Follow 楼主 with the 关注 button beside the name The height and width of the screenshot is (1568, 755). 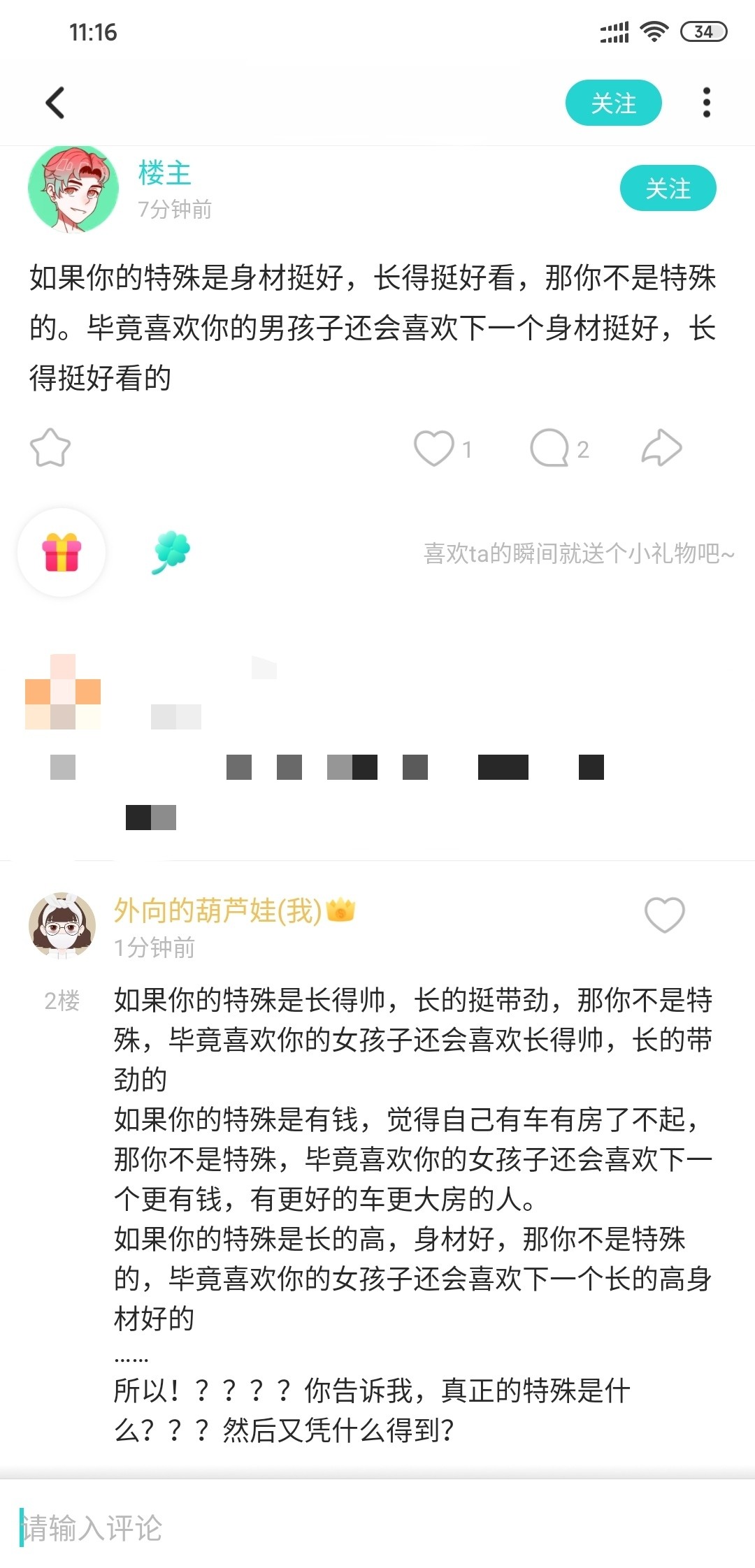click(x=668, y=188)
